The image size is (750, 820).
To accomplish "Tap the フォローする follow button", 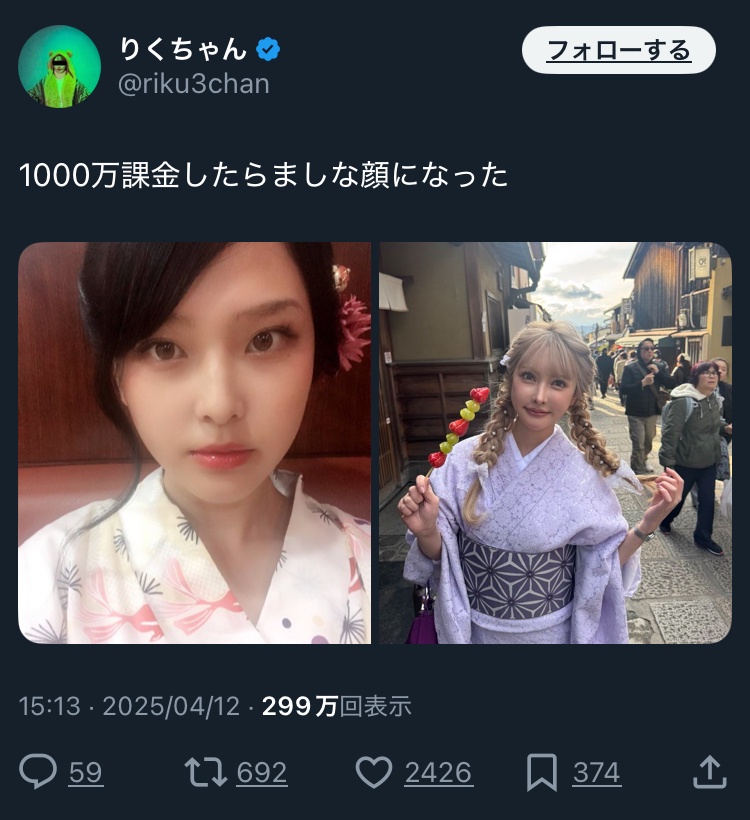I will pos(618,51).
